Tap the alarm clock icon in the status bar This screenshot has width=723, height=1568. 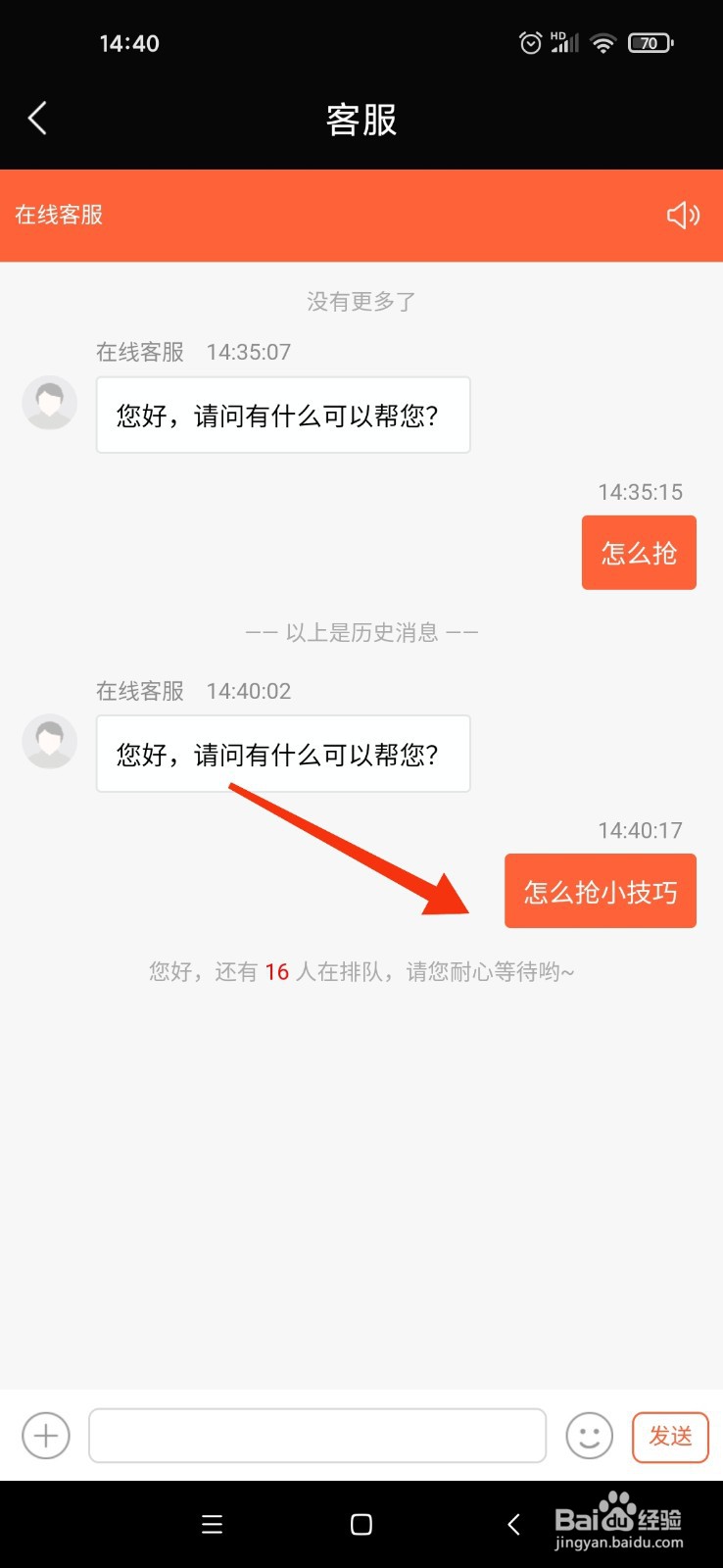tap(530, 42)
